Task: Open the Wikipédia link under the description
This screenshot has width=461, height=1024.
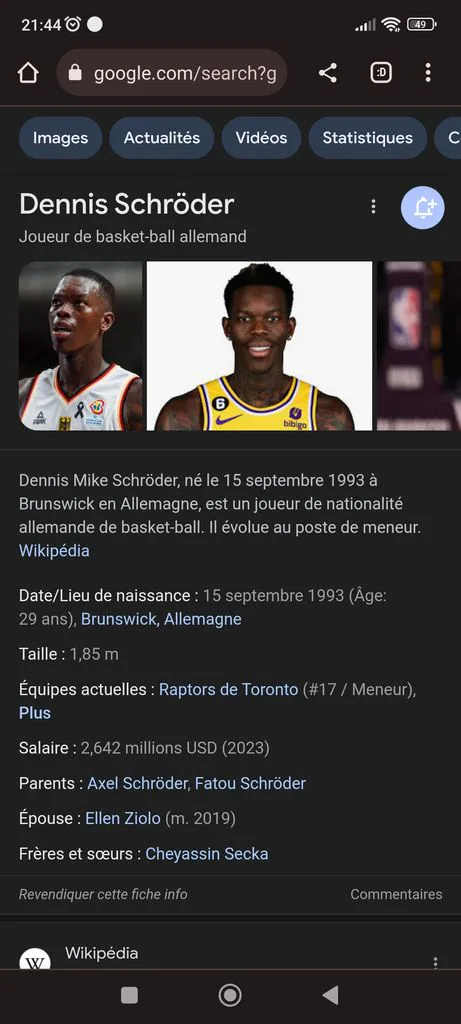Action: 54,551
